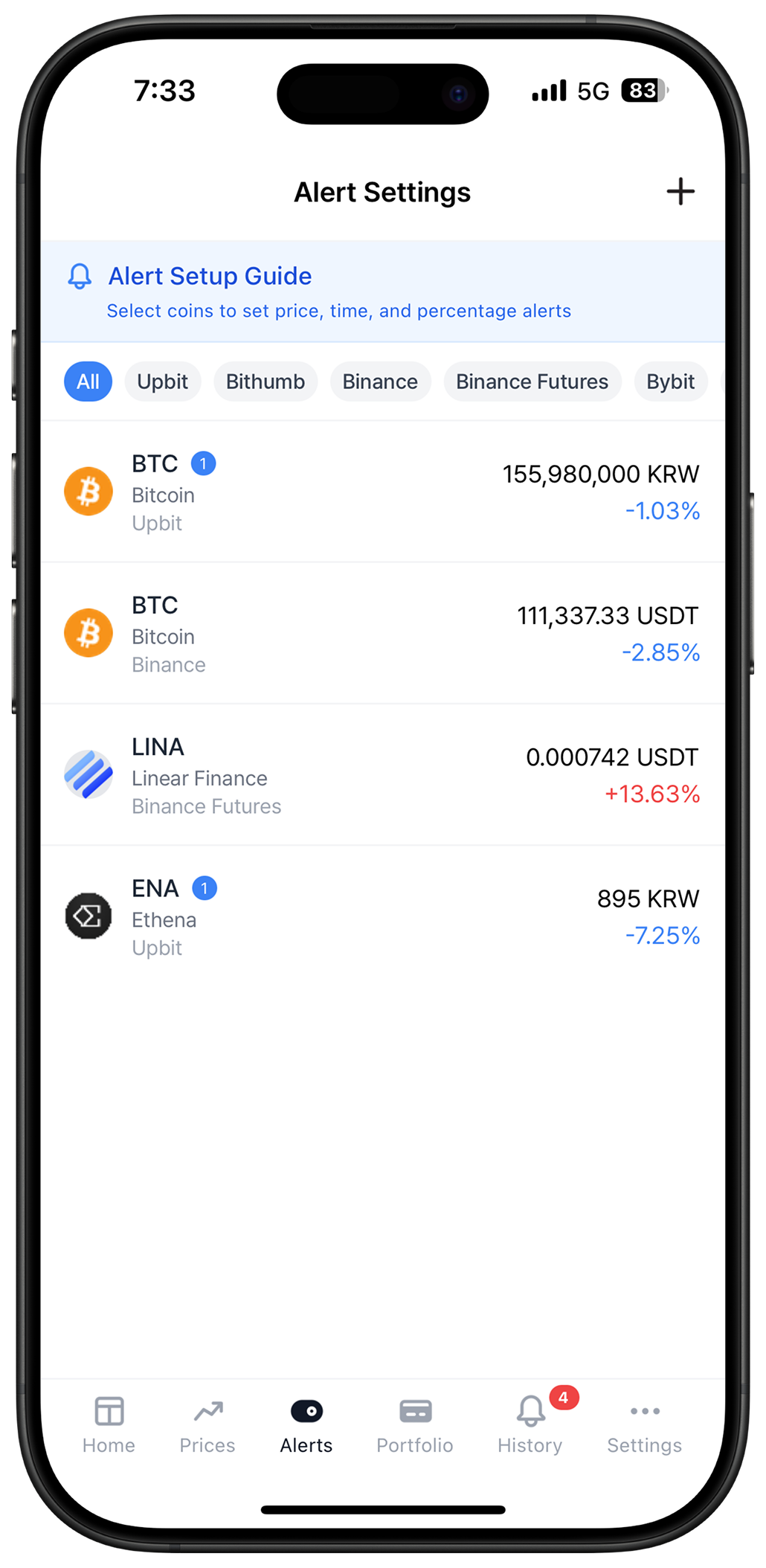Select the BTC Binance alert row
The image size is (766, 1568).
(x=383, y=633)
